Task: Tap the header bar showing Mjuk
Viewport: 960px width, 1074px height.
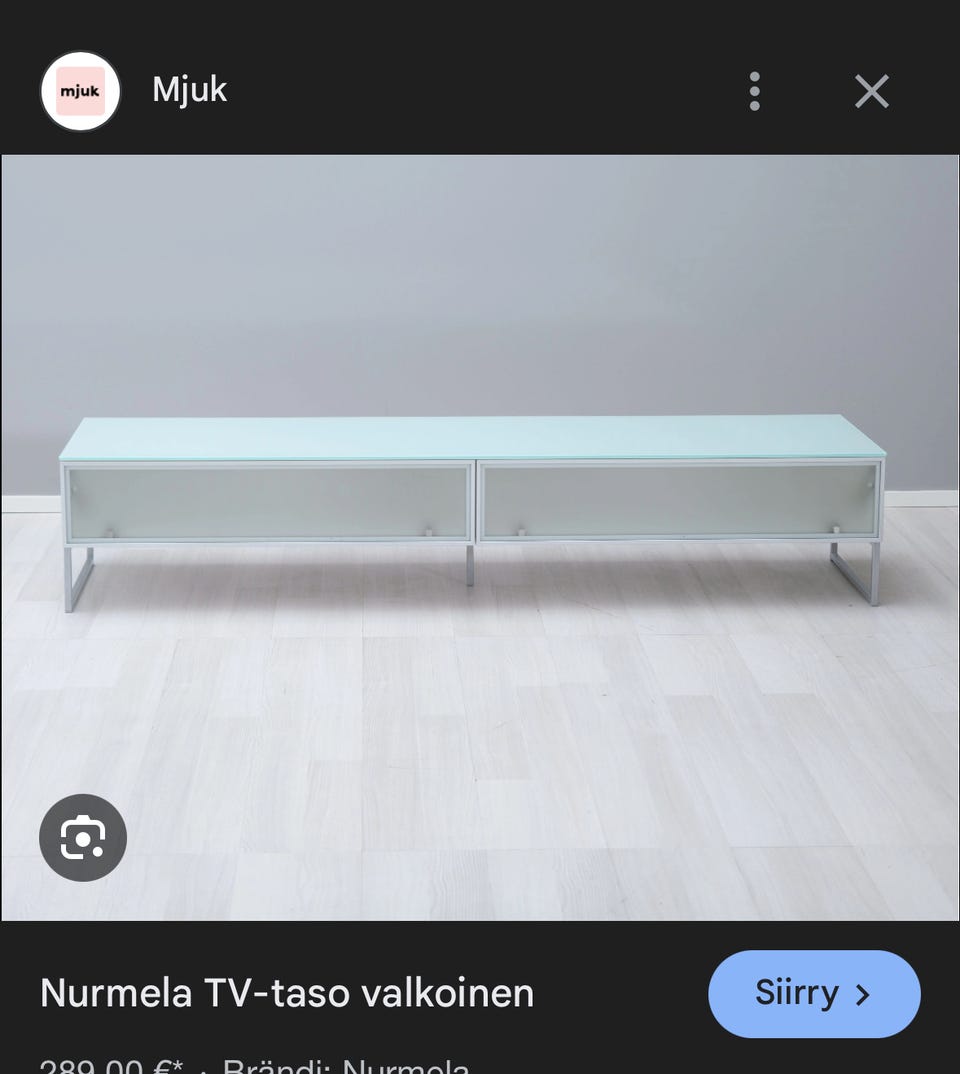Action: (189, 91)
